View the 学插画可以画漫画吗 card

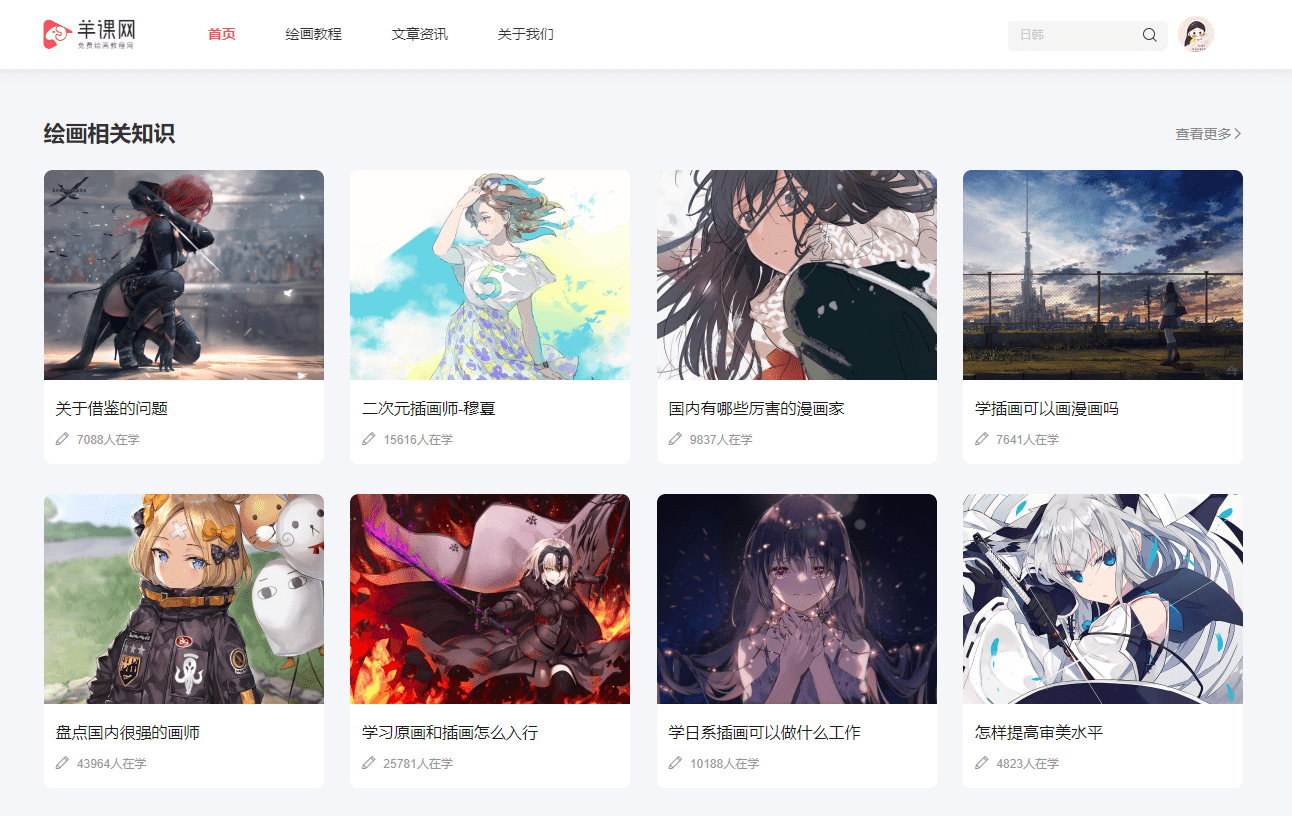click(1102, 316)
